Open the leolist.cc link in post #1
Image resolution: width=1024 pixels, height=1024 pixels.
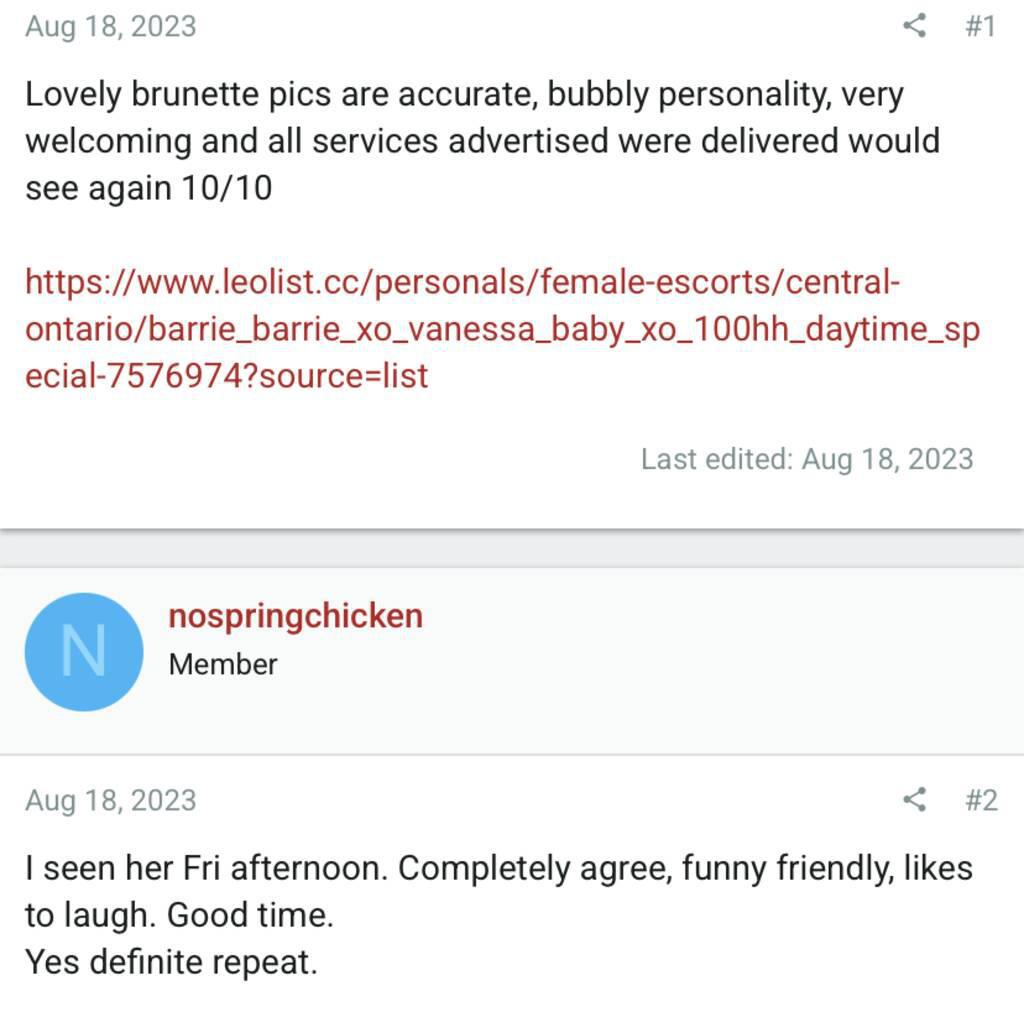point(502,329)
